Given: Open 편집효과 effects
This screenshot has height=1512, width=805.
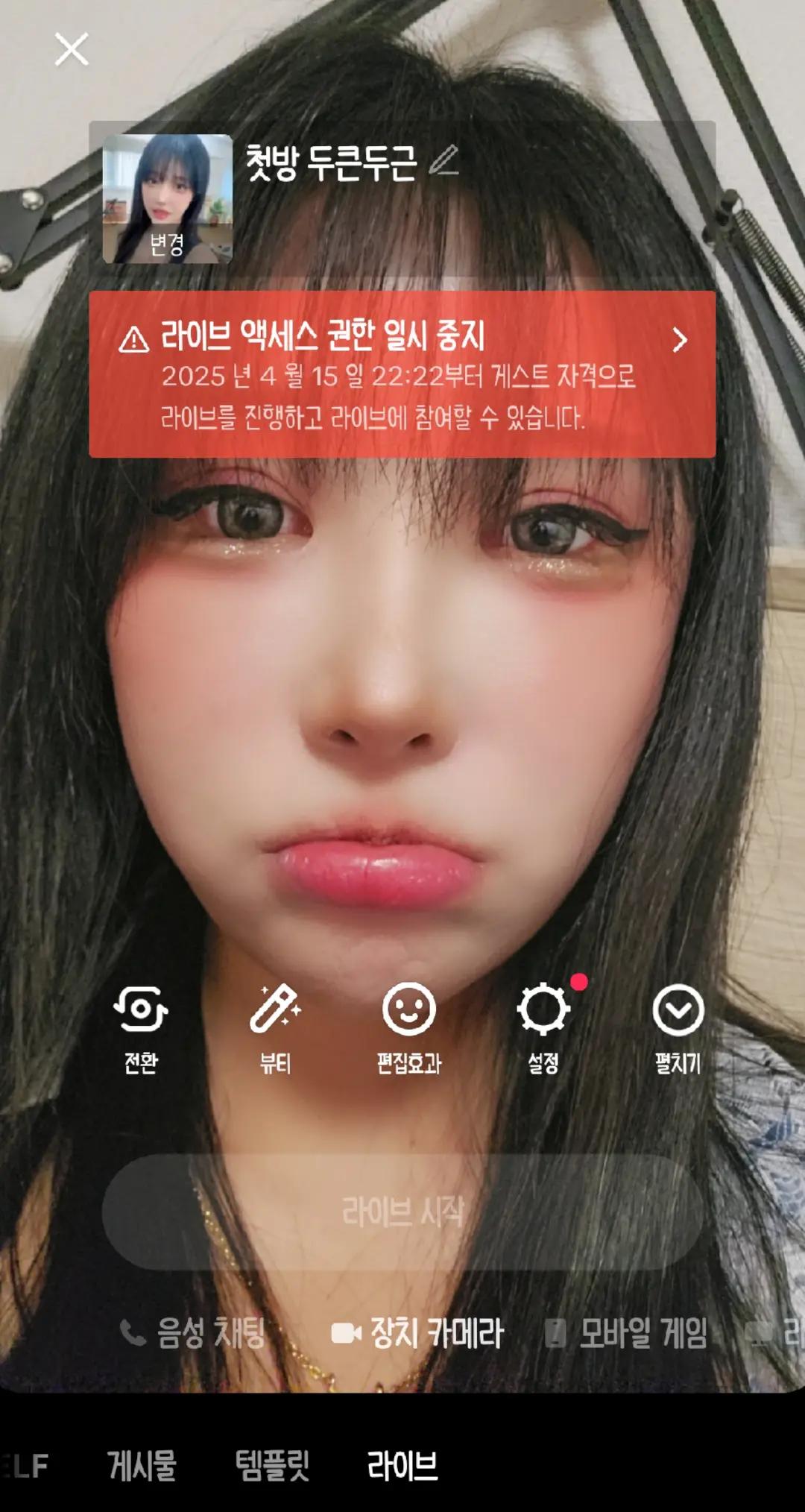Looking at the screenshot, I should click(x=408, y=1027).
